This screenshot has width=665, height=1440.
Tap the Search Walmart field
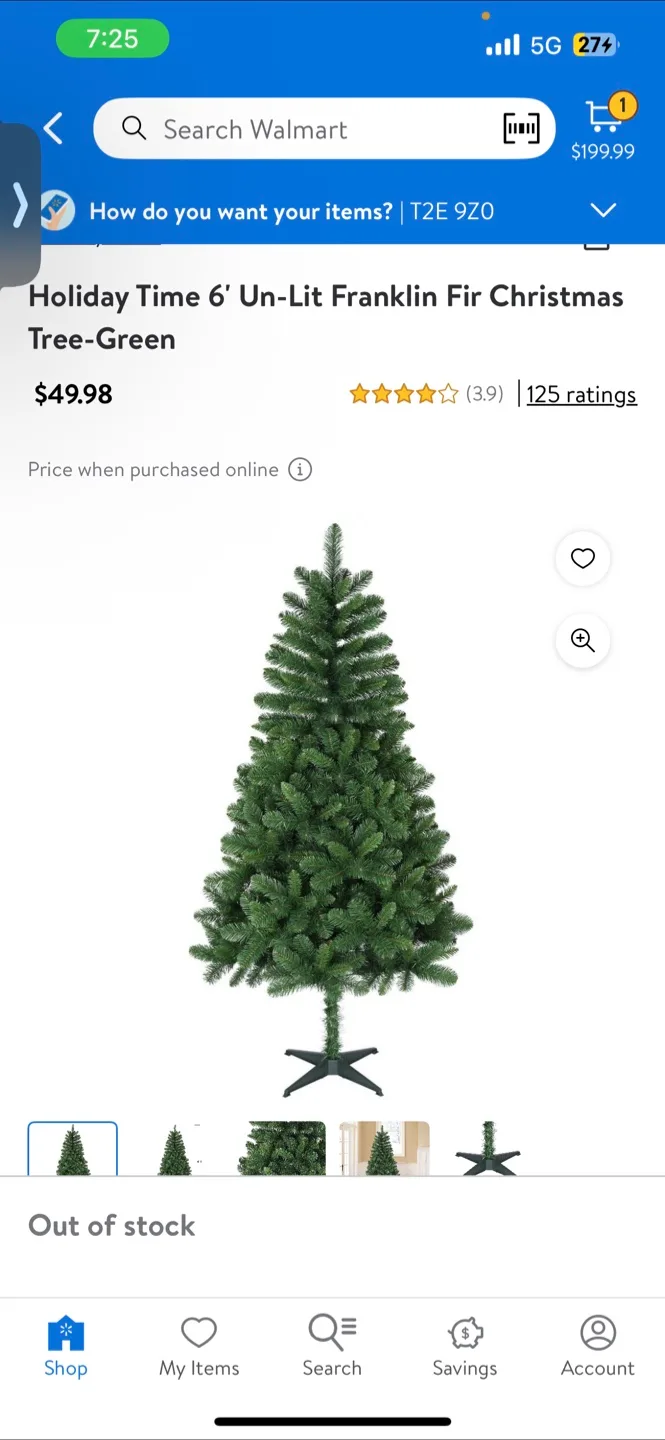(x=300, y=129)
